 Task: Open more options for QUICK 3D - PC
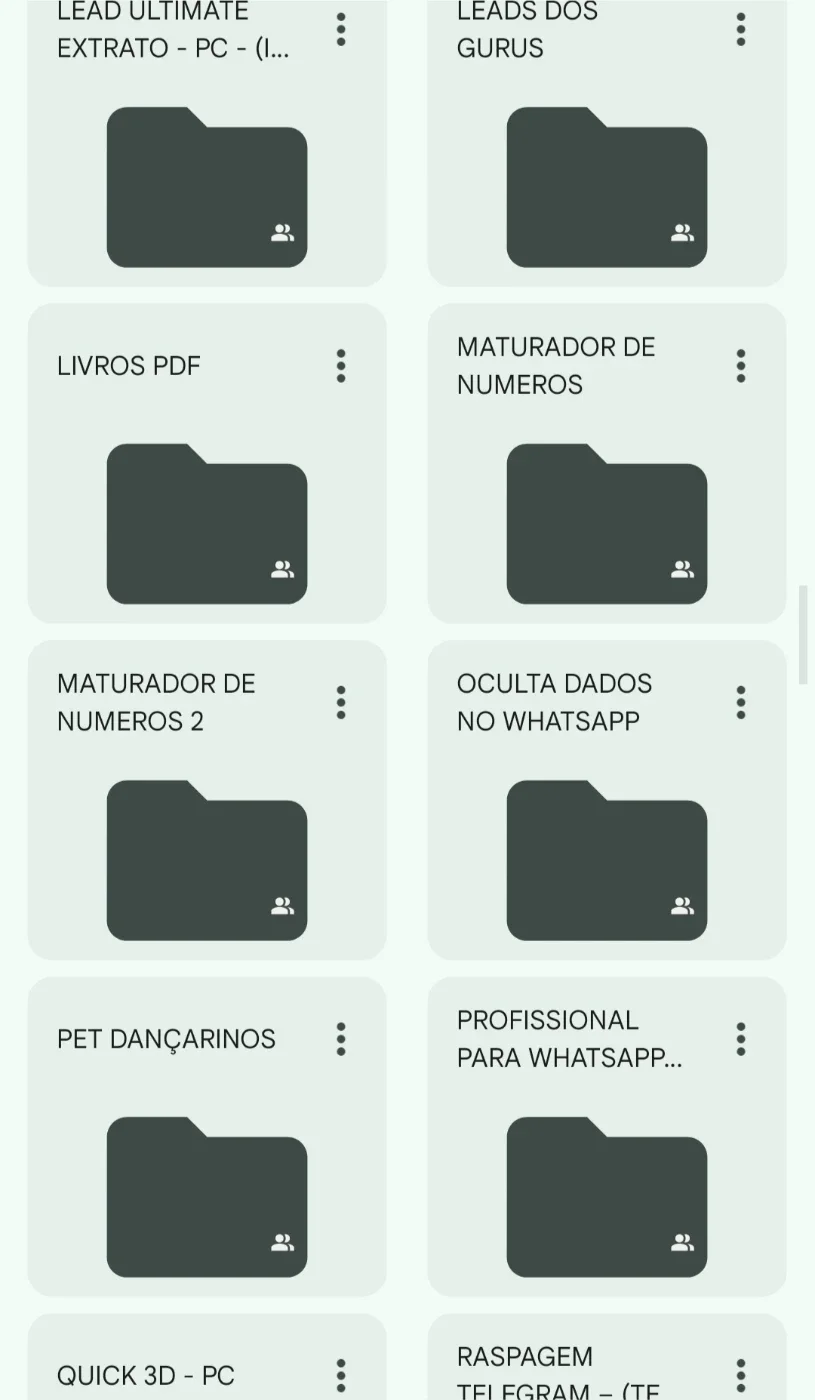point(341,1376)
